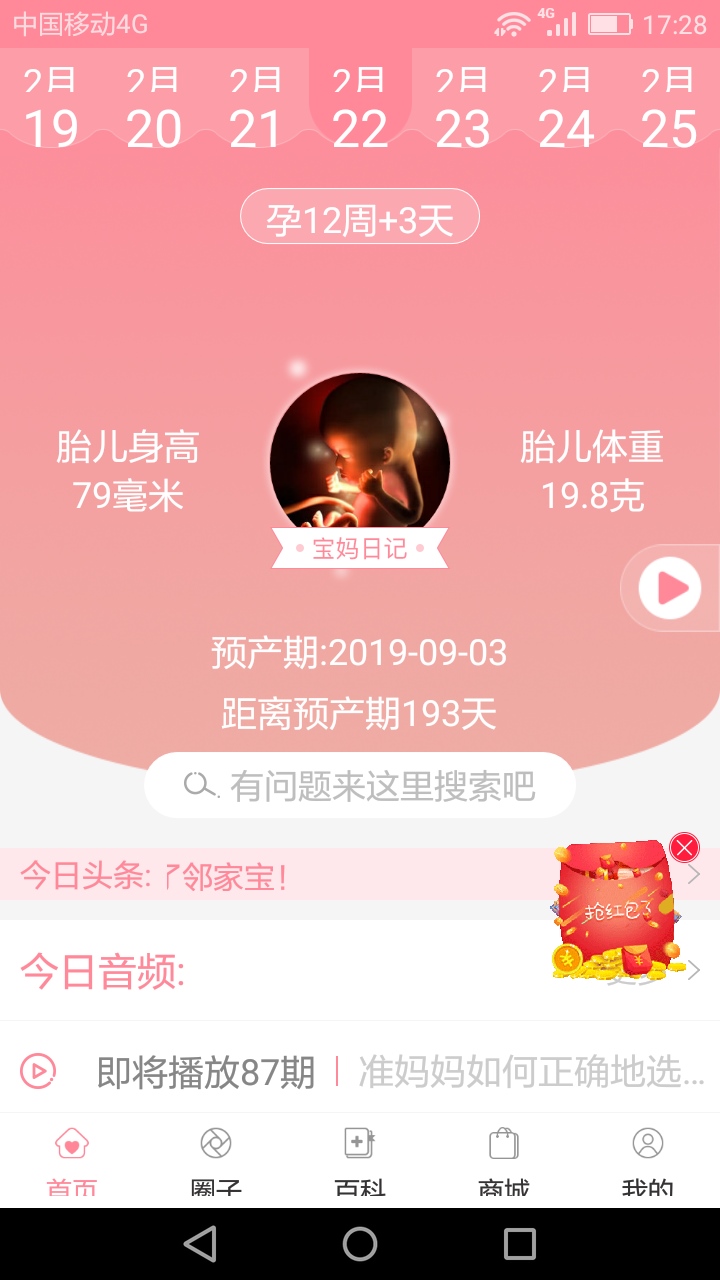
Task: Play the upcoming 87期 audio episode
Action: click(x=38, y=1071)
